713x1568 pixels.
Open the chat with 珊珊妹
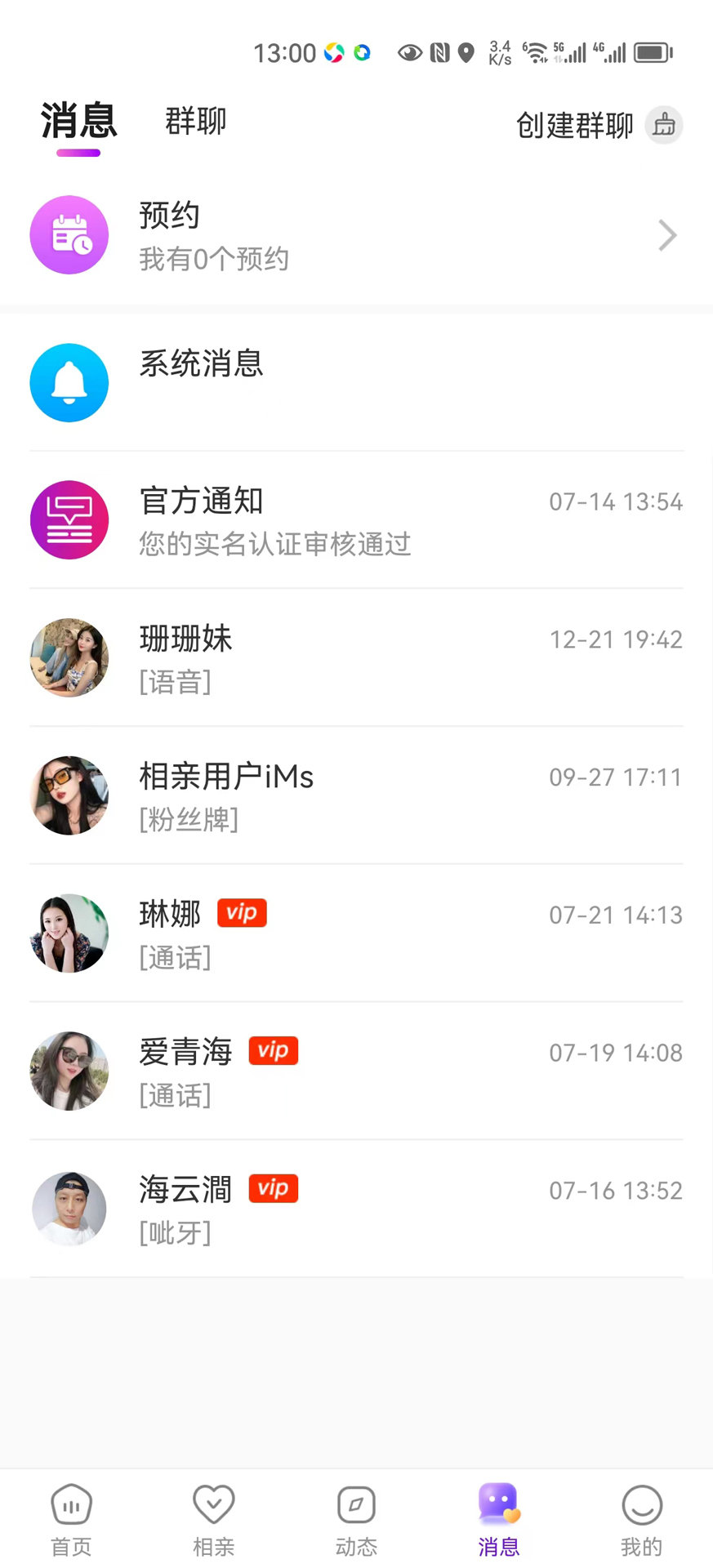[x=356, y=658]
